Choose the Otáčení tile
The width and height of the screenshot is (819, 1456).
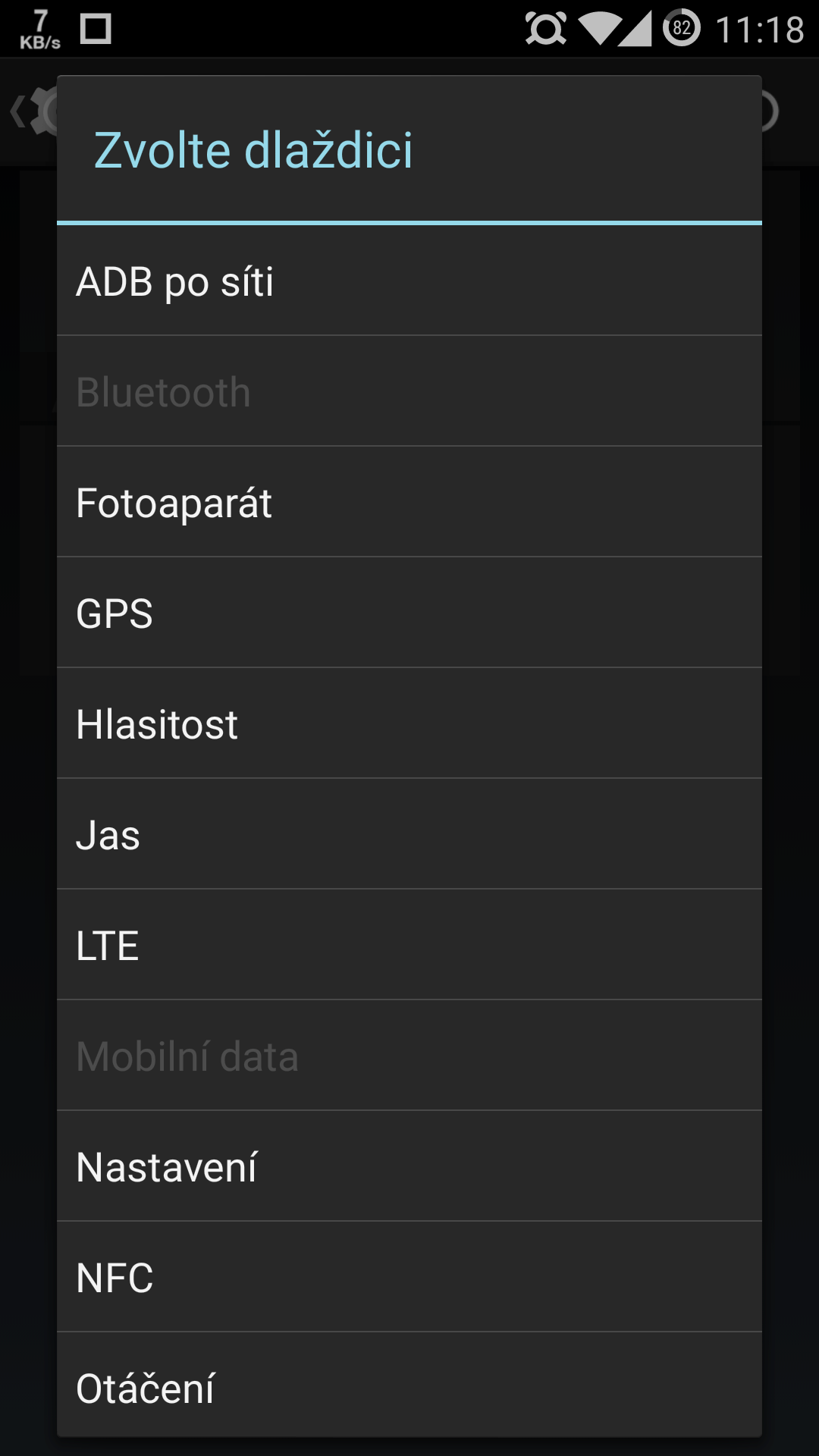point(409,1385)
